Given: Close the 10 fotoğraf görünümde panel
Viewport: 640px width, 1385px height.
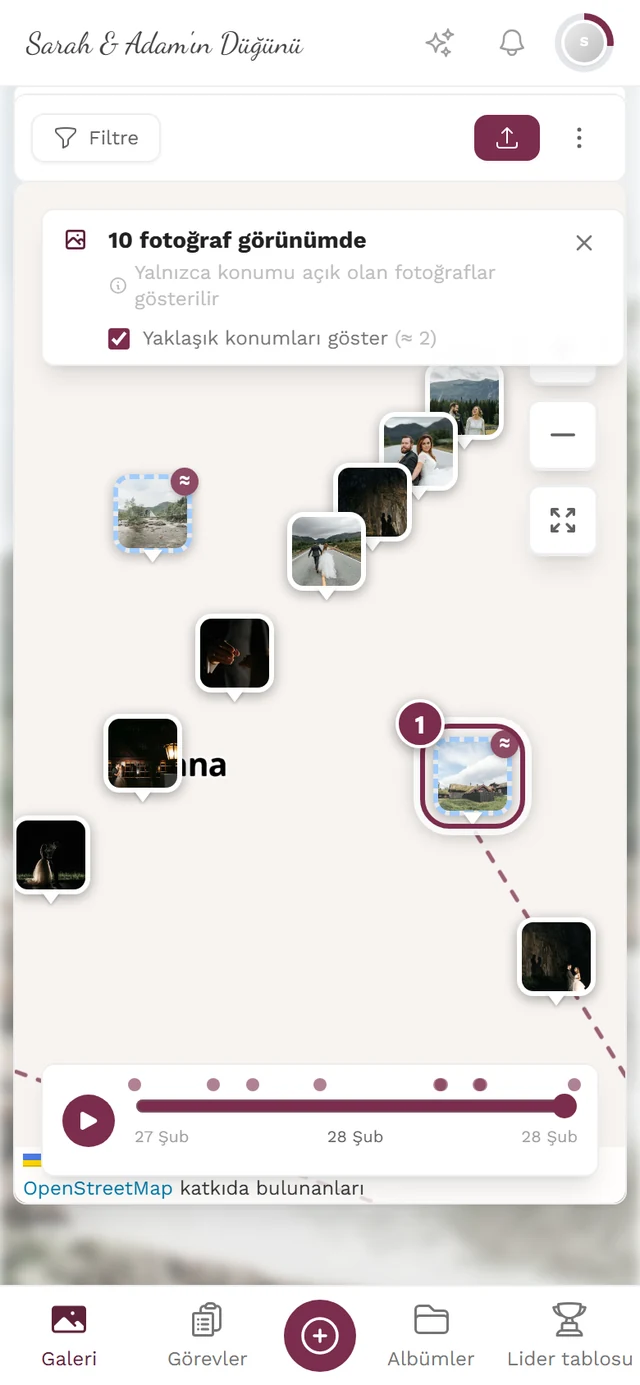Looking at the screenshot, I should pos(584,243).
